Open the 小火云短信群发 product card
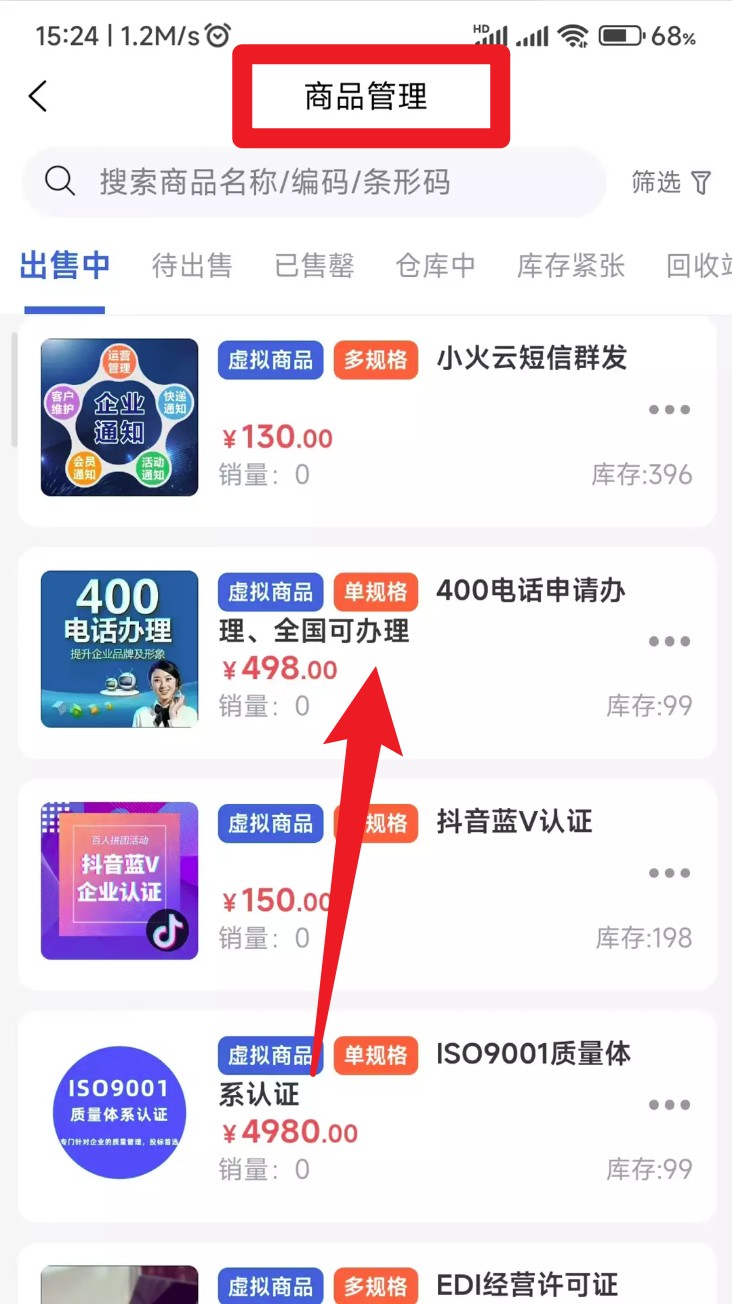The width and height of the screenshot is (732, 1304). [531, 358]
